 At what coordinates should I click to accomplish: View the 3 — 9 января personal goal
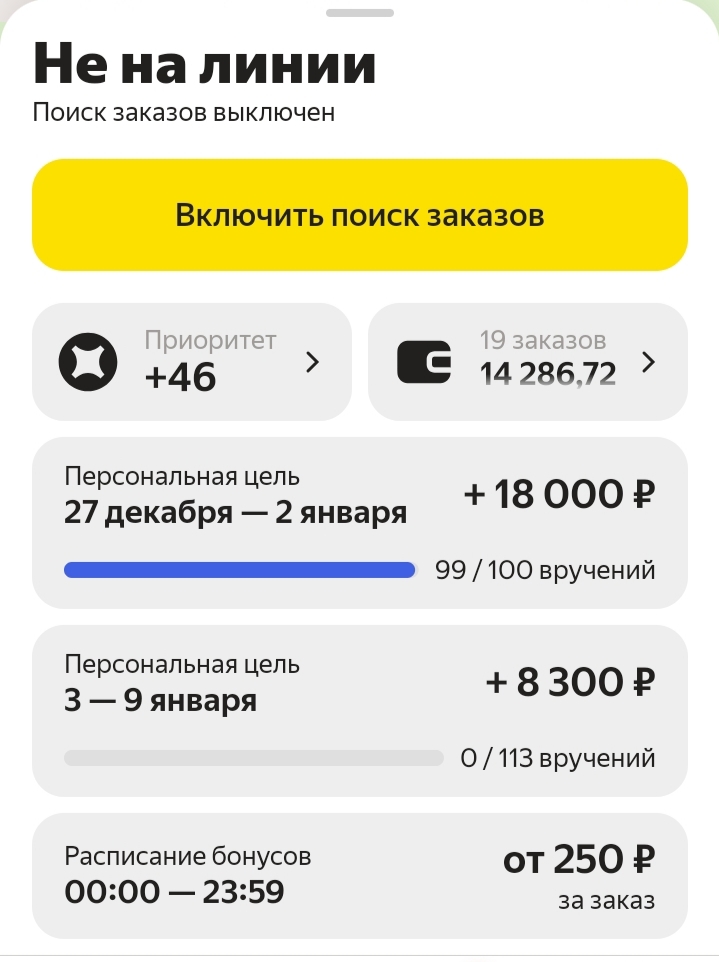(359, 710)
